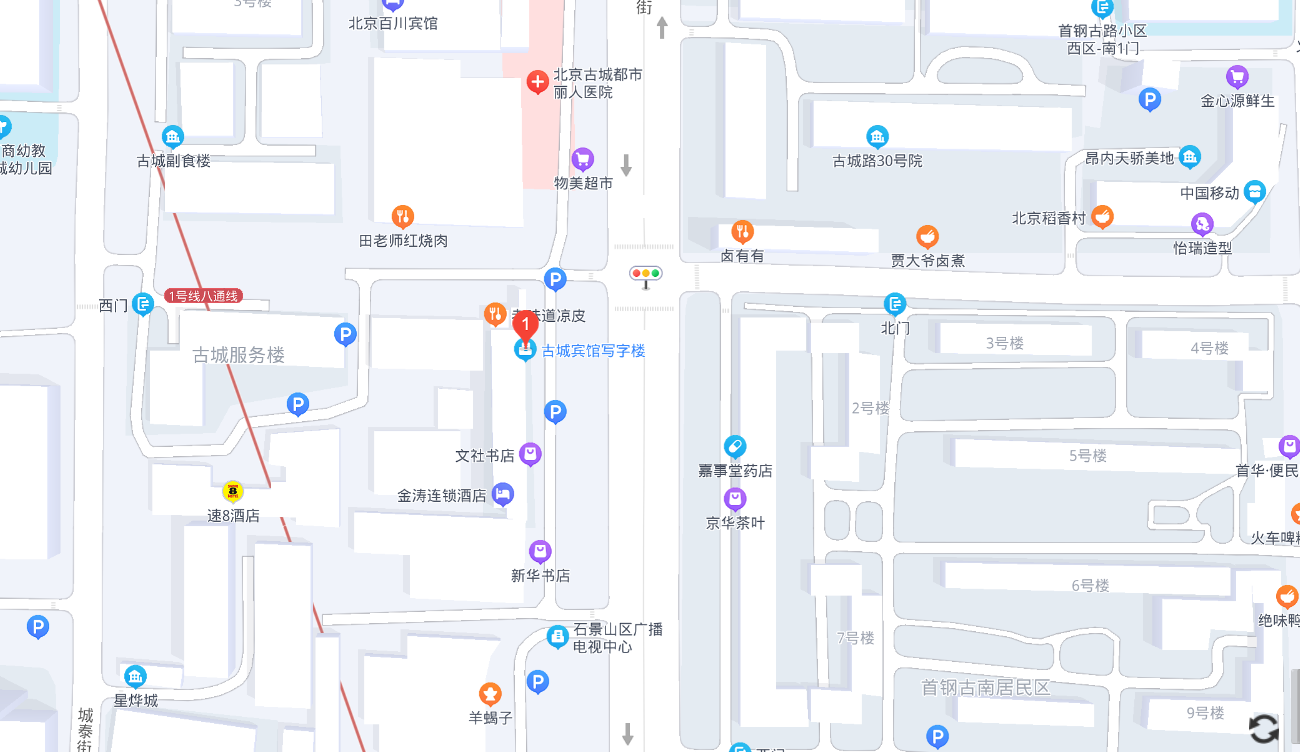This screenshot has width=1300, height=752.
Task: Select the 古城路30号院 marker
Action: coord(877,137)
